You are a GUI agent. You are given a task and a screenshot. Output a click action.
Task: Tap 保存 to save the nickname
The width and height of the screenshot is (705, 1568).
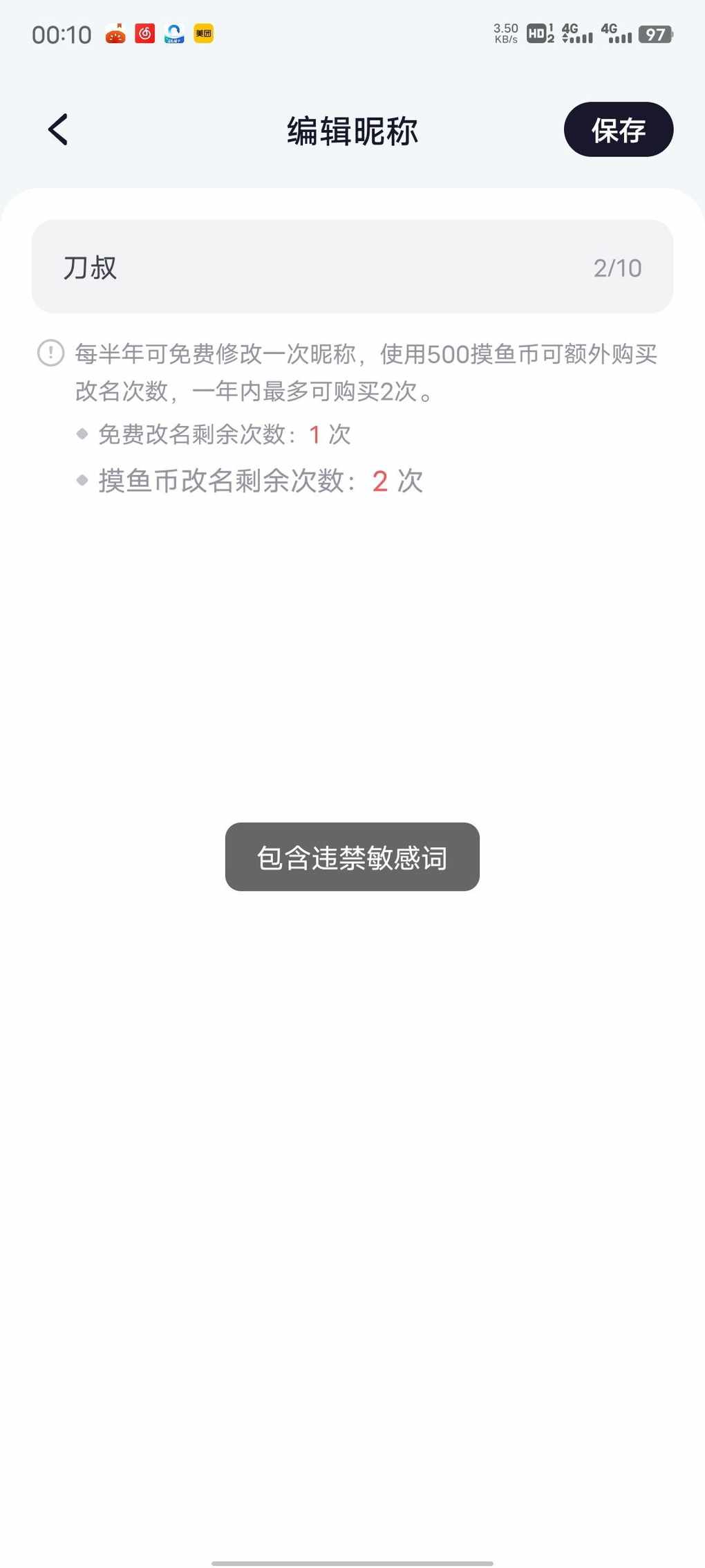tap(618, 130)
